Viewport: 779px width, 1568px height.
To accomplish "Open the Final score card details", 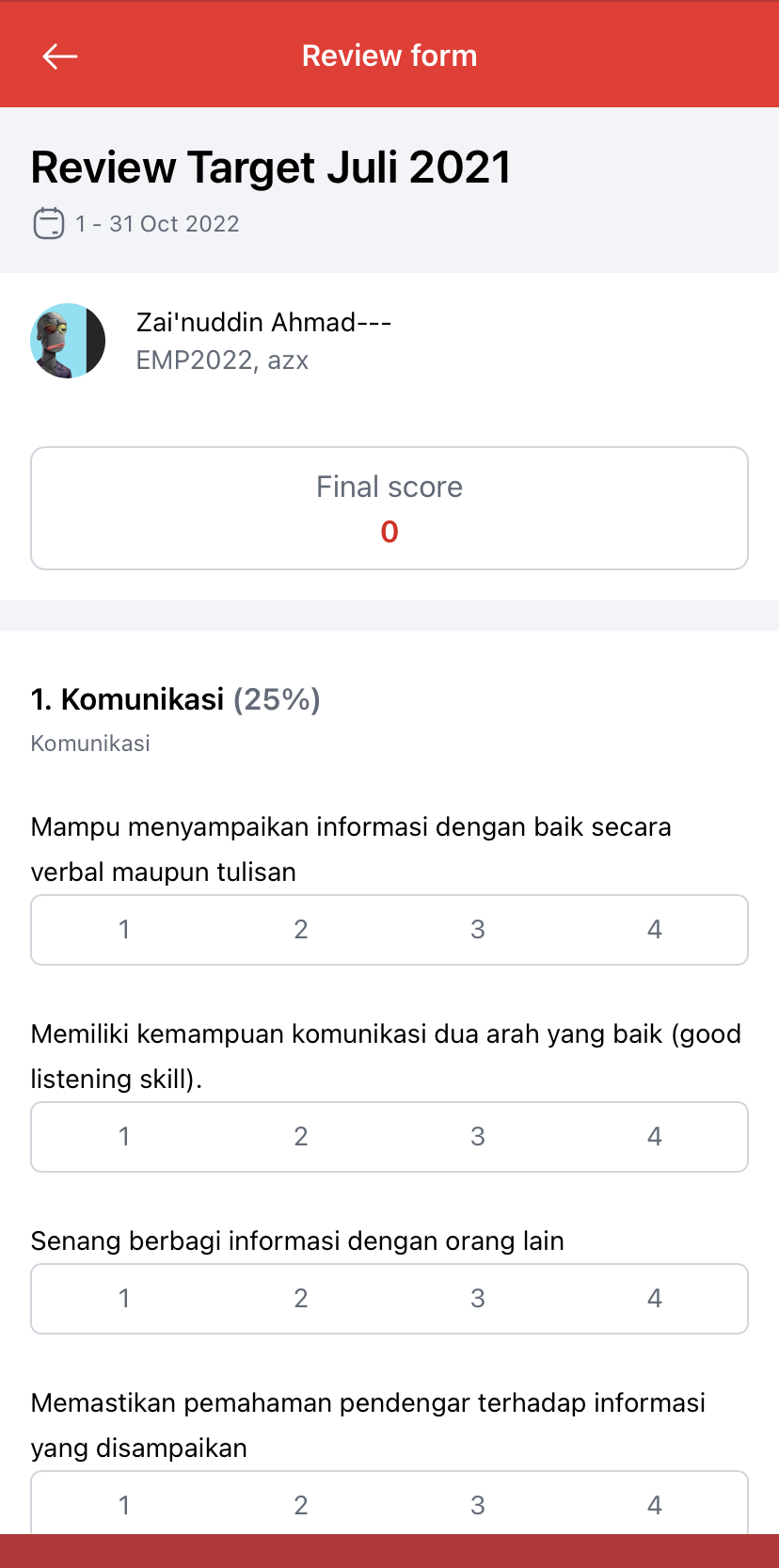I will tap(389, 507).
